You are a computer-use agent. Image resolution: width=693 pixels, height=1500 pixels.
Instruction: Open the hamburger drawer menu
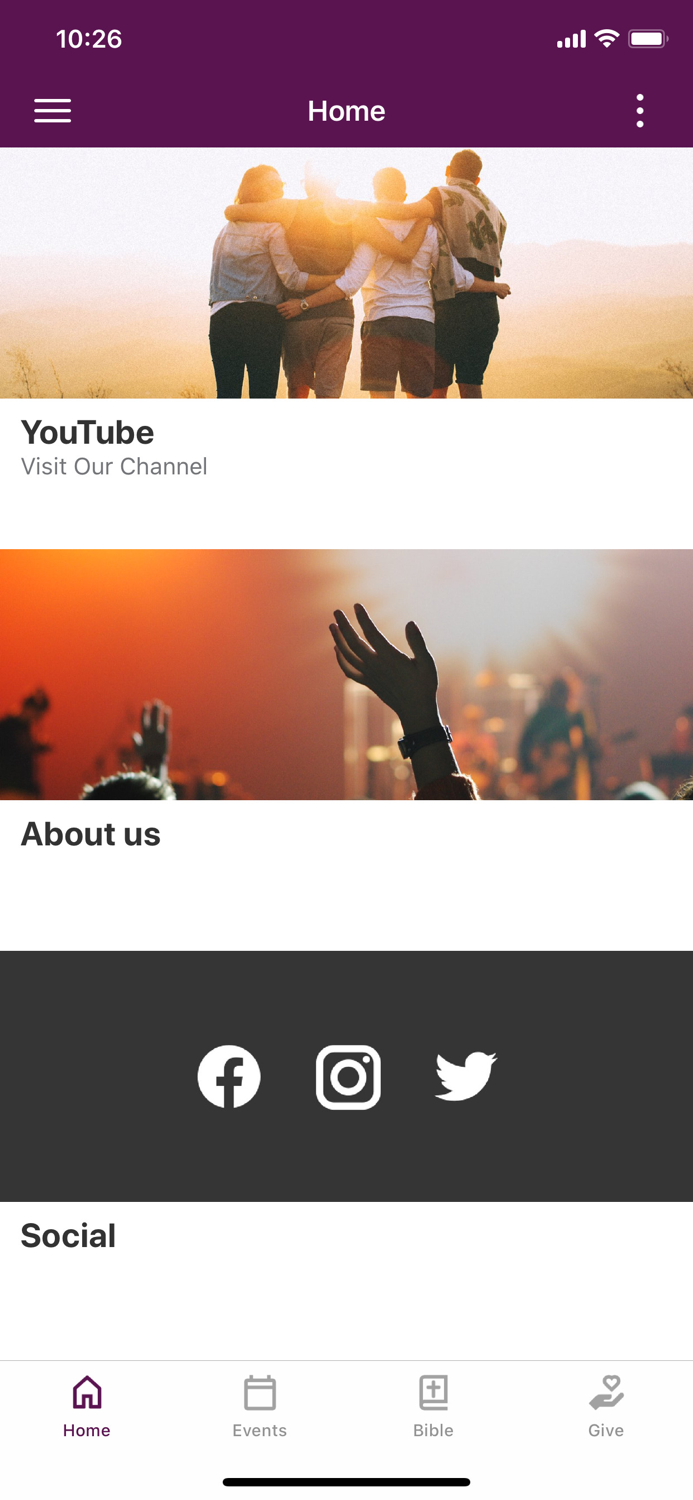pyautogui.click(x=52, y=111)
